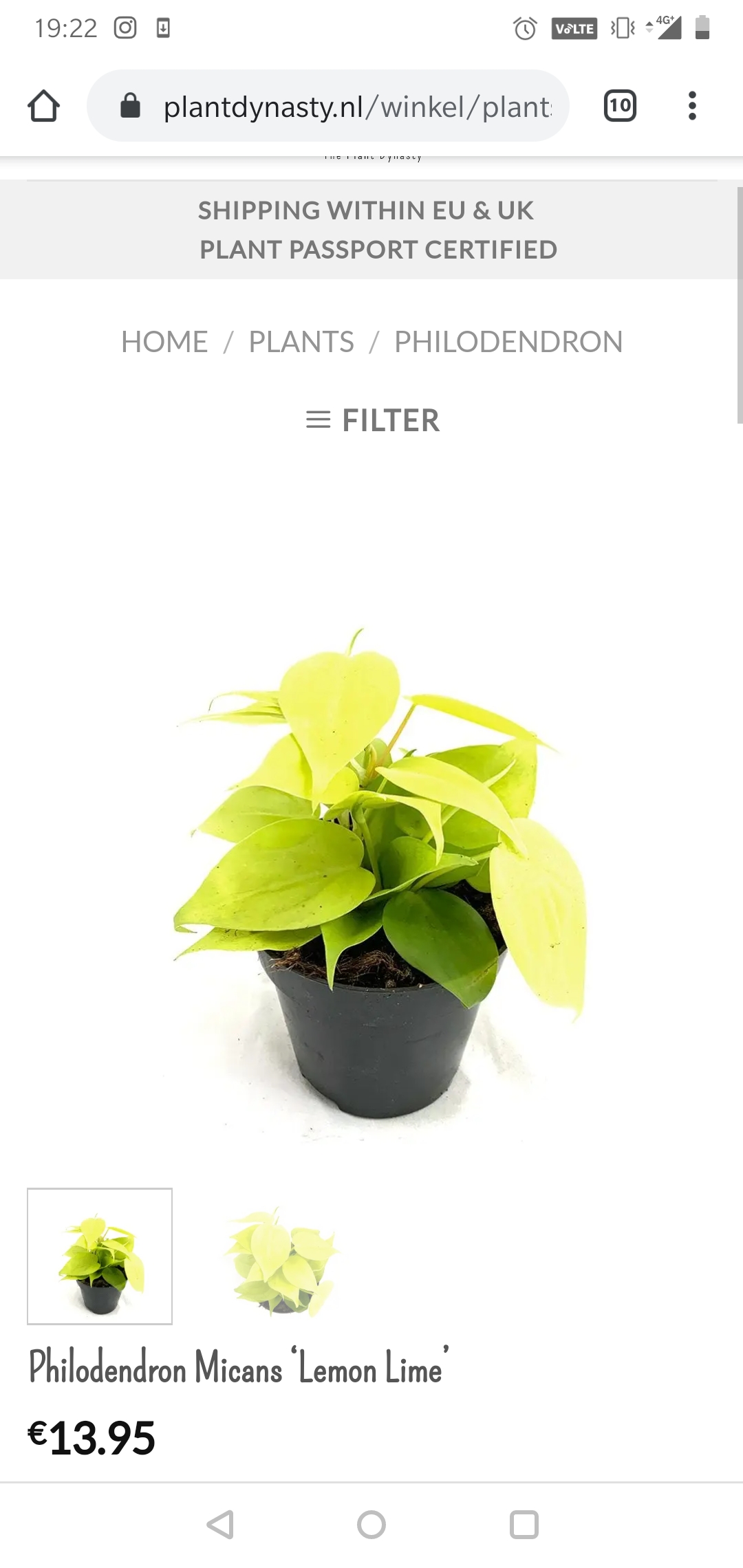Open the tab switcher showing 10 tabs
743x1568 pixels.
pyautogui.click(x=620, y=106)
